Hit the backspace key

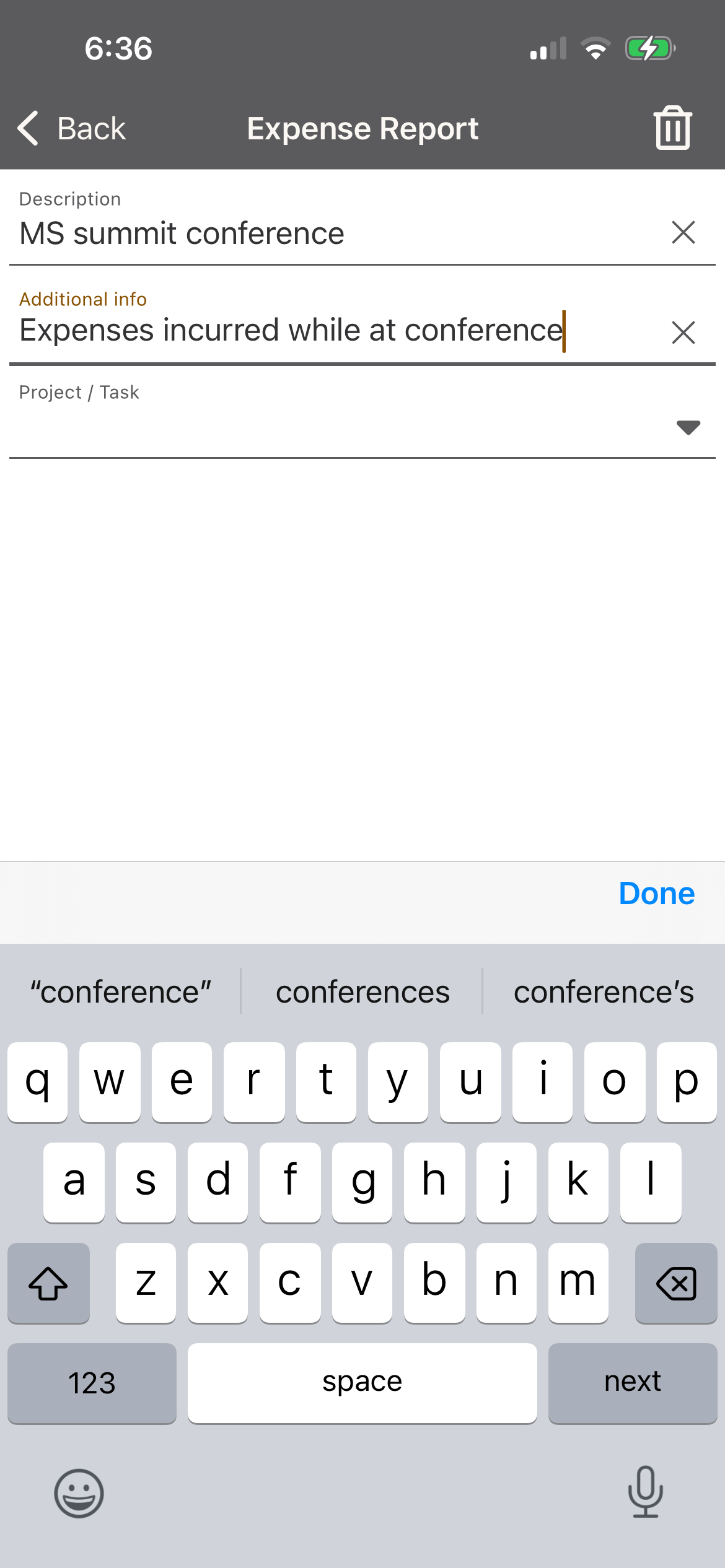click(x=675, y=1283)
